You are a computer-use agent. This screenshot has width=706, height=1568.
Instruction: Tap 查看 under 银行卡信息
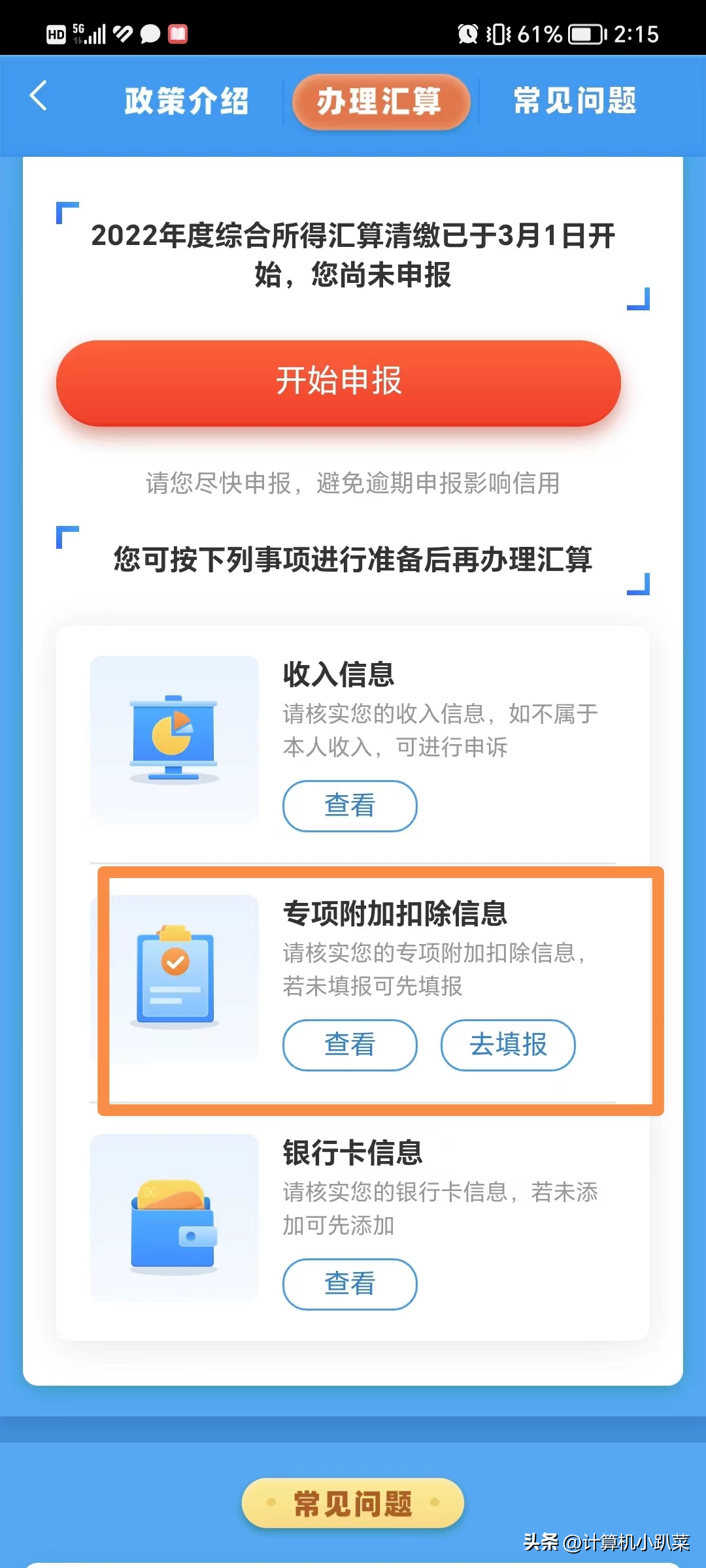(350, 1284)
